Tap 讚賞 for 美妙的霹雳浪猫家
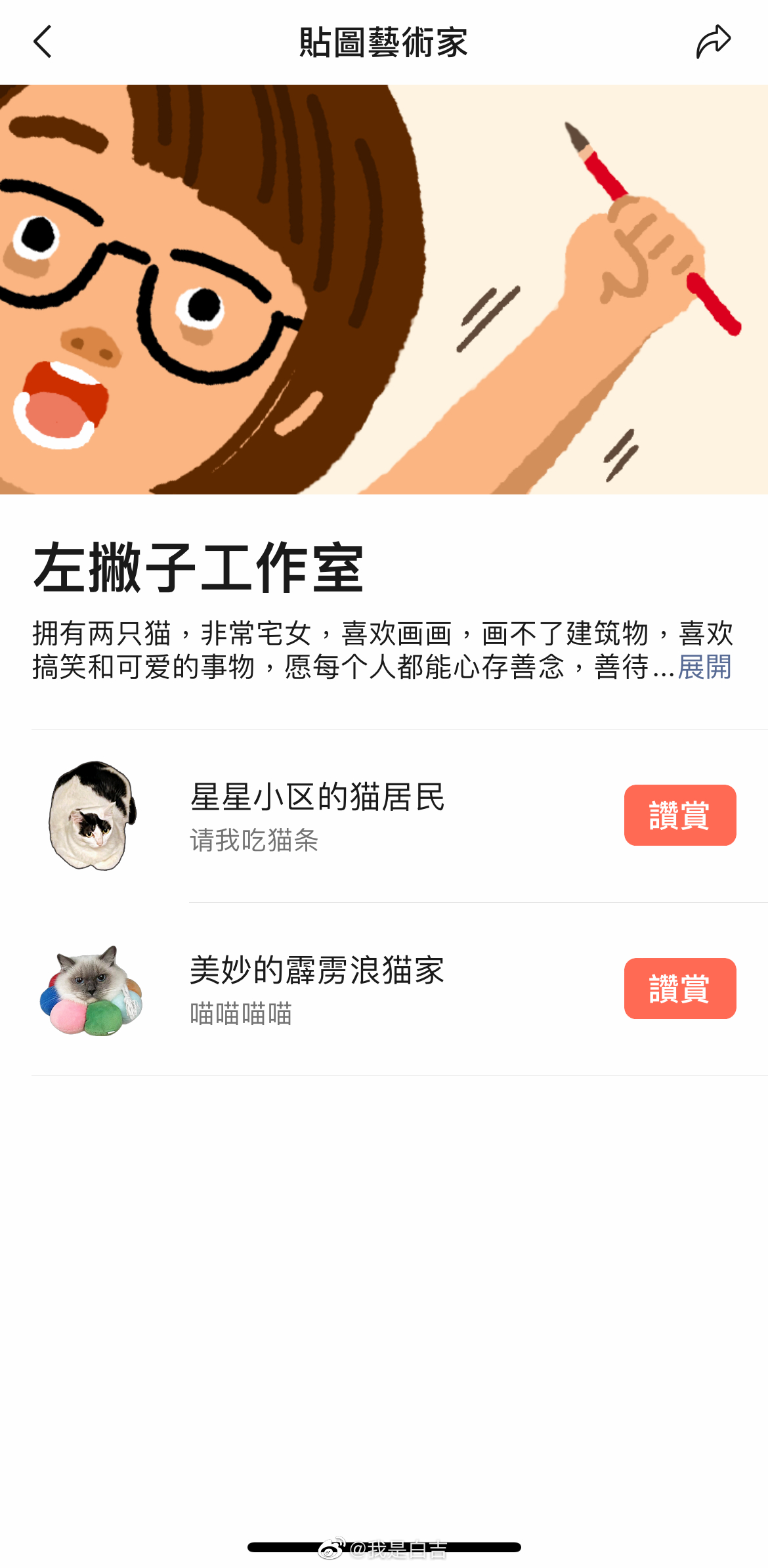The width and height of the screenshot is (768, 1568). (x=679, y=988)
